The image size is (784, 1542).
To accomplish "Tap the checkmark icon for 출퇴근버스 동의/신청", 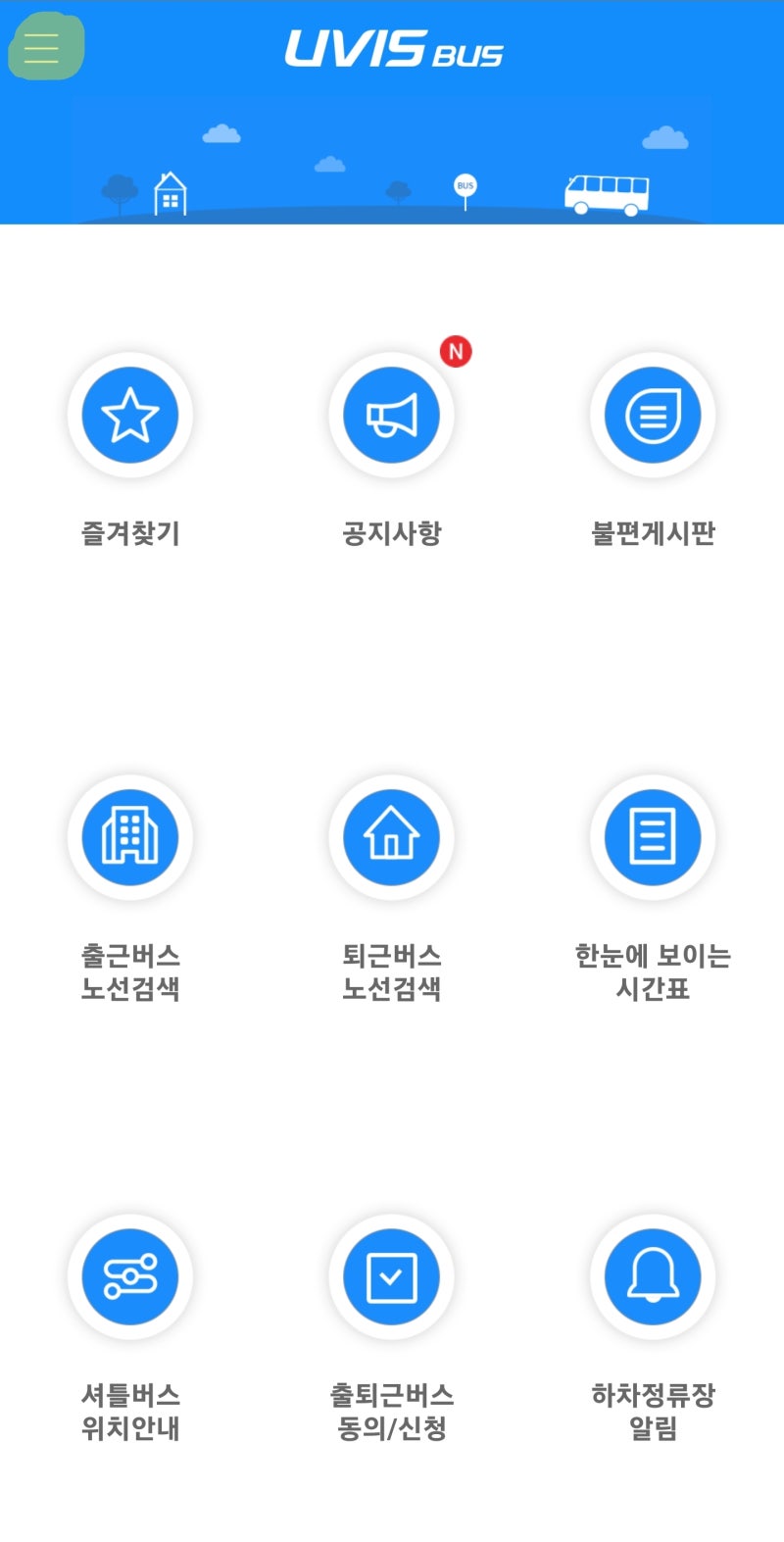I will [392, 1276].
